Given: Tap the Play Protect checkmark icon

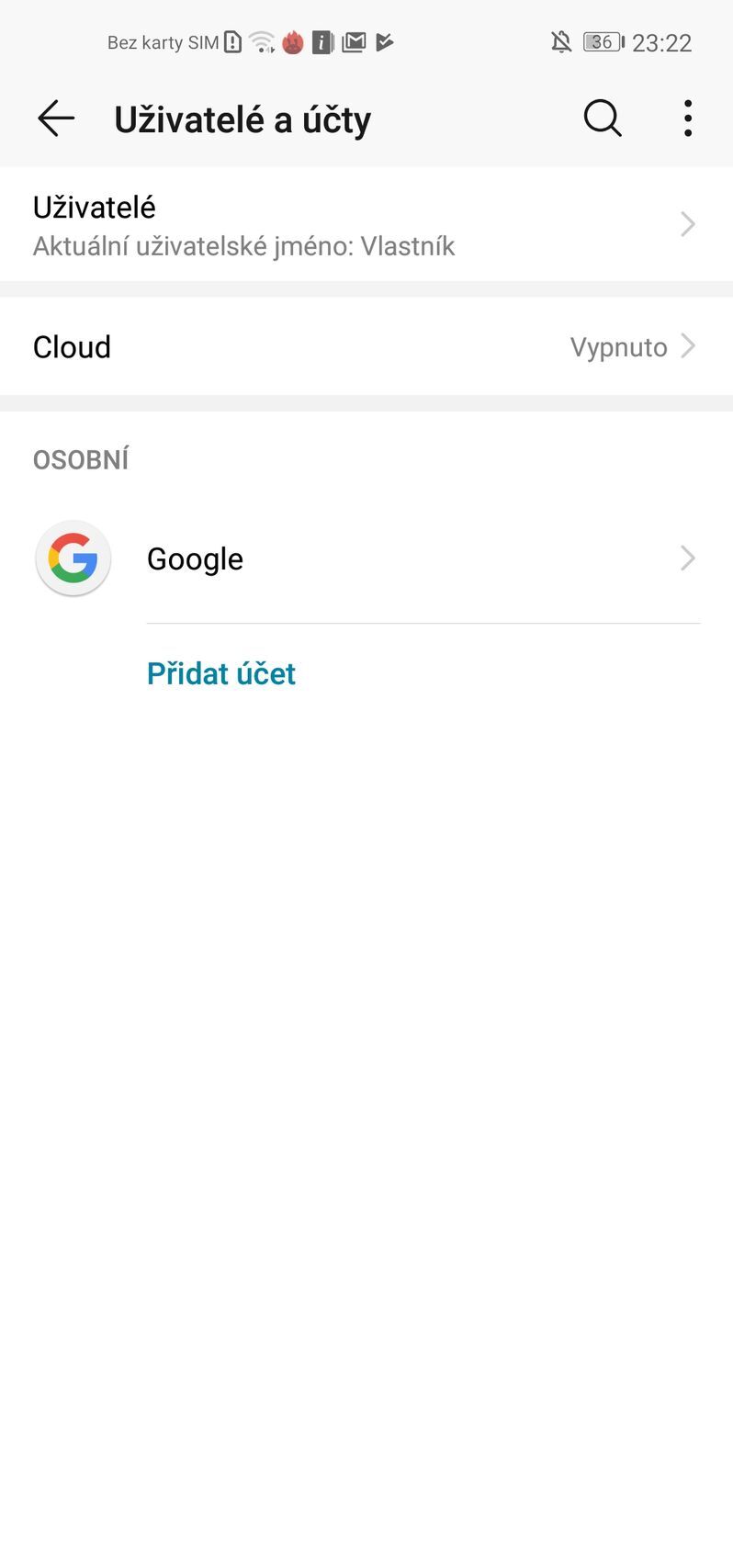Looking at the screenshot, I should pos(384,42).
